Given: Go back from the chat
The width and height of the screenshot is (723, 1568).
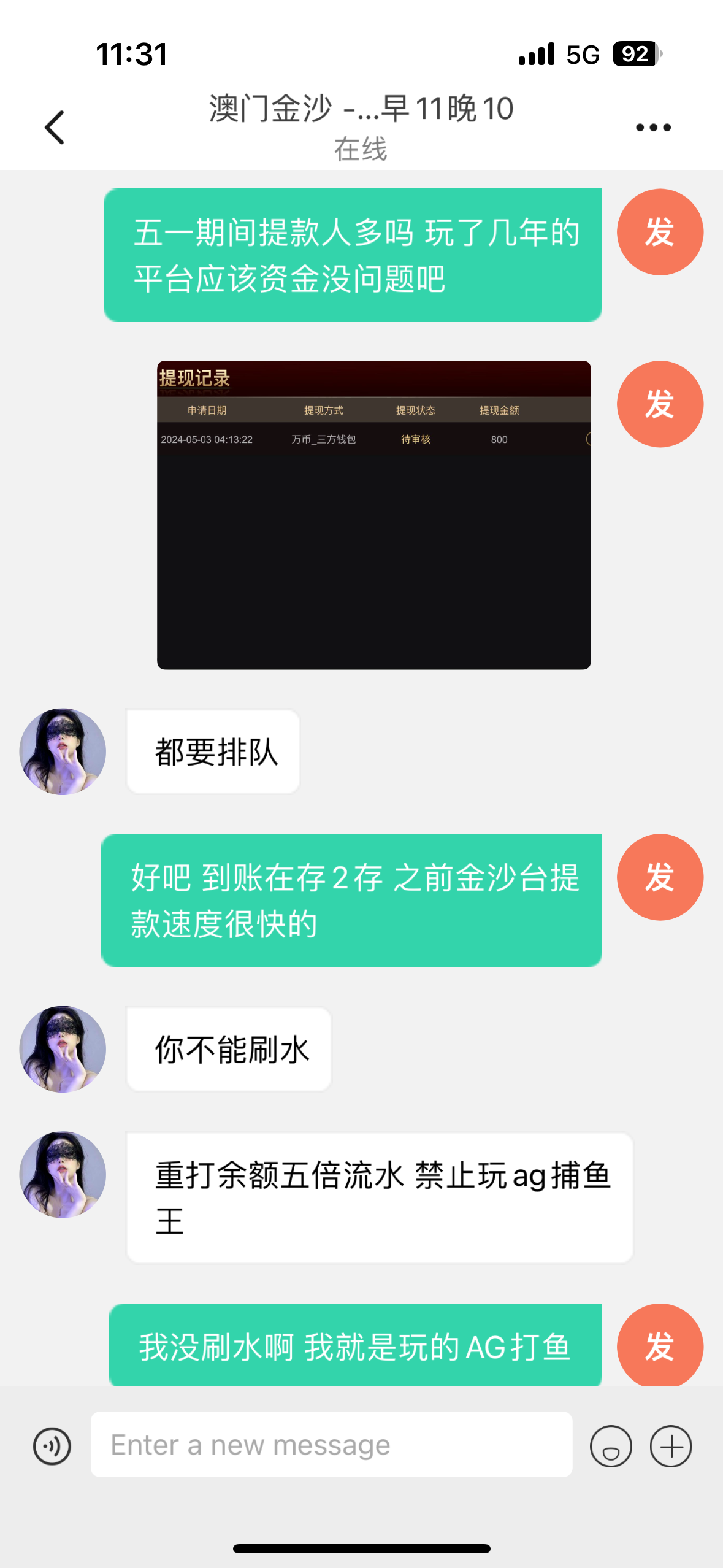Looking at the screenshot, I should (x=55, y=128).
